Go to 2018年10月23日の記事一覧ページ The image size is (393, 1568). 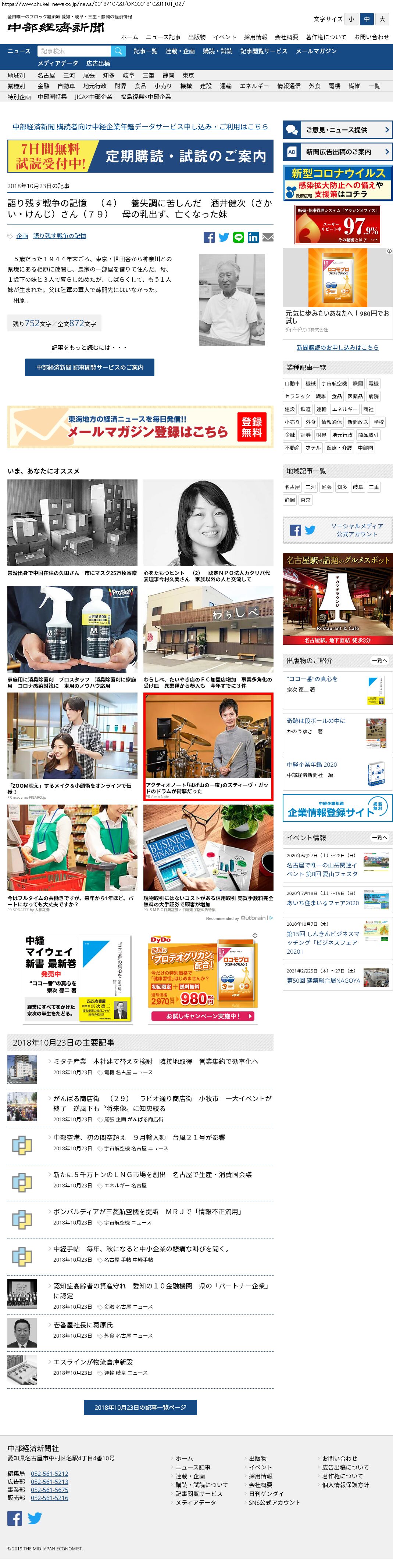coord(140,1407)
